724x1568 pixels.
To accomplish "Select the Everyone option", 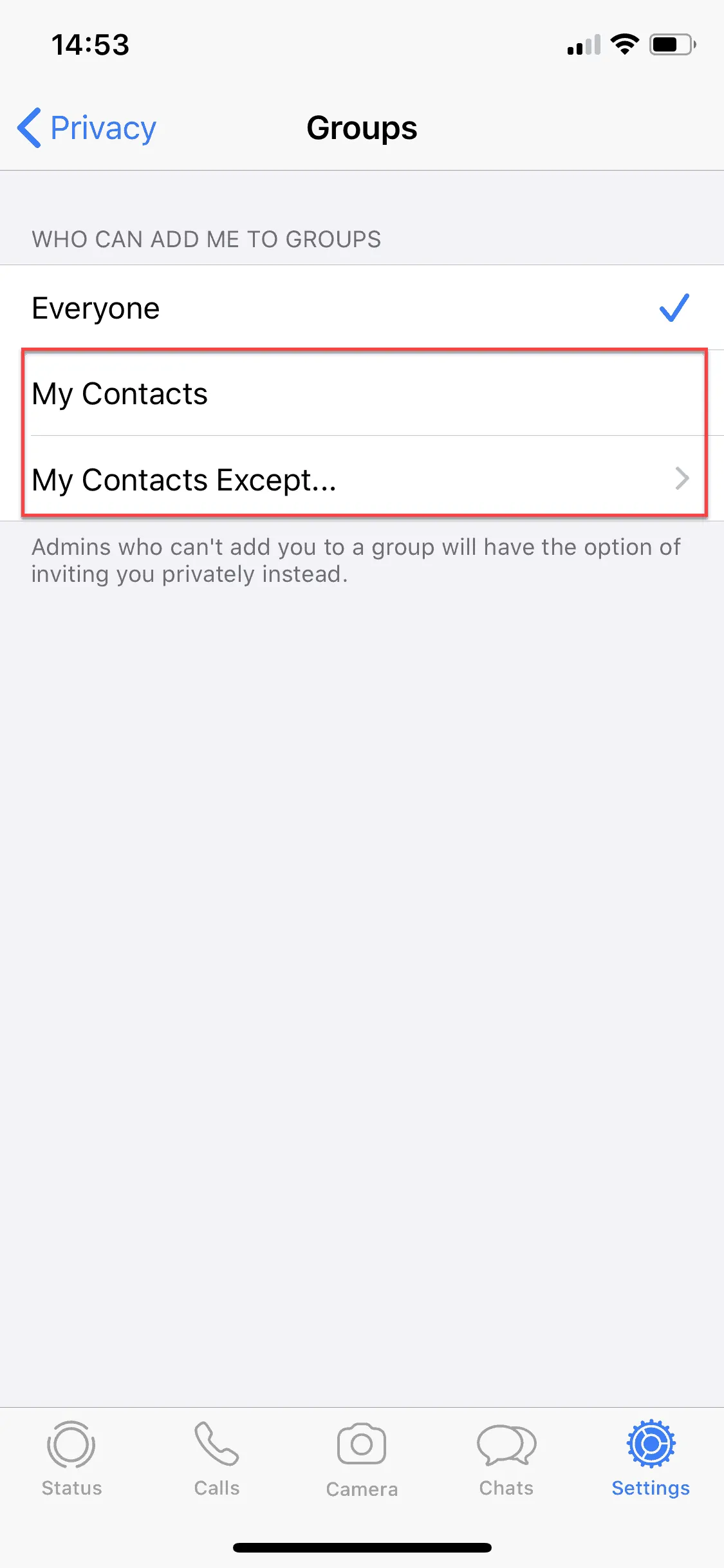I will [362, 308].
